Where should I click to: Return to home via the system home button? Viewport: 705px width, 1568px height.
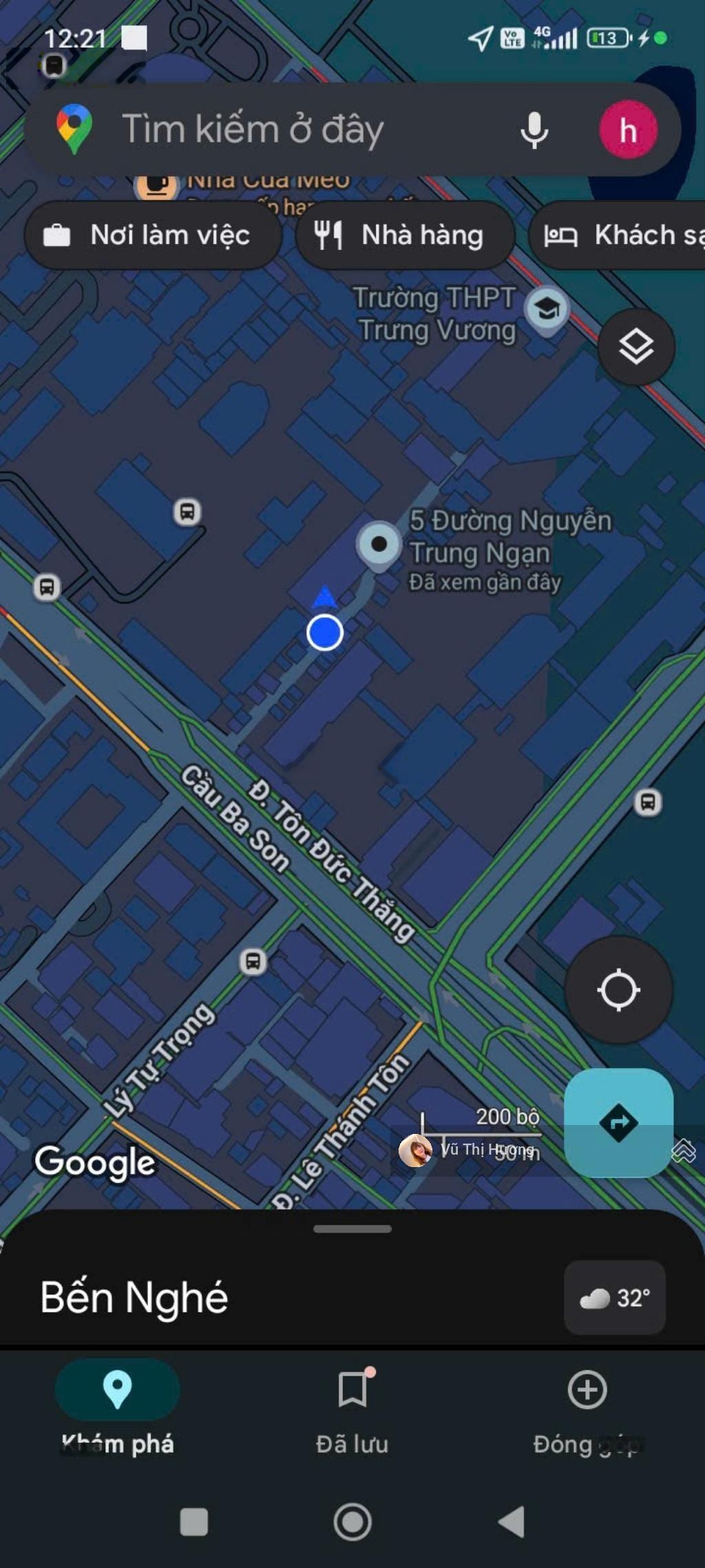point(352,1521)
